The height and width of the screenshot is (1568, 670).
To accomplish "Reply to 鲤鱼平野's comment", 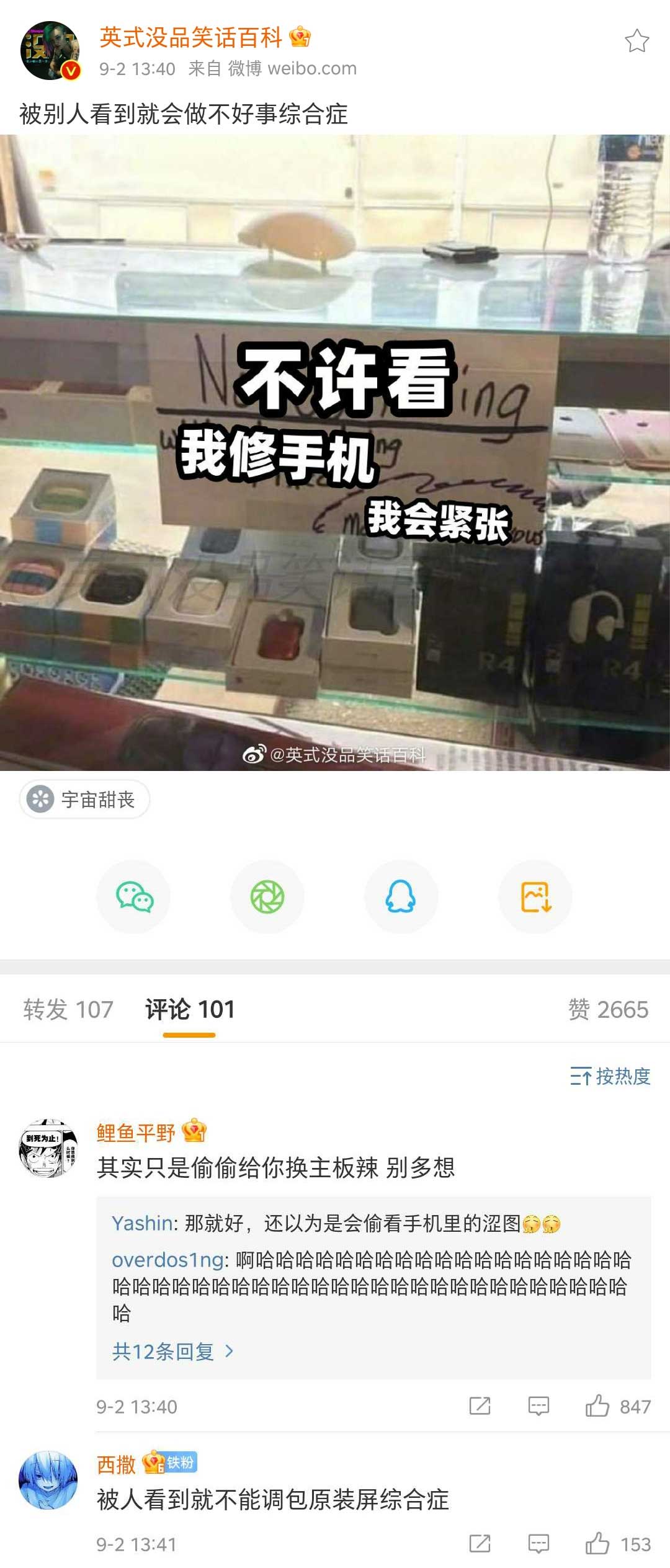I will coord(538,1406).
